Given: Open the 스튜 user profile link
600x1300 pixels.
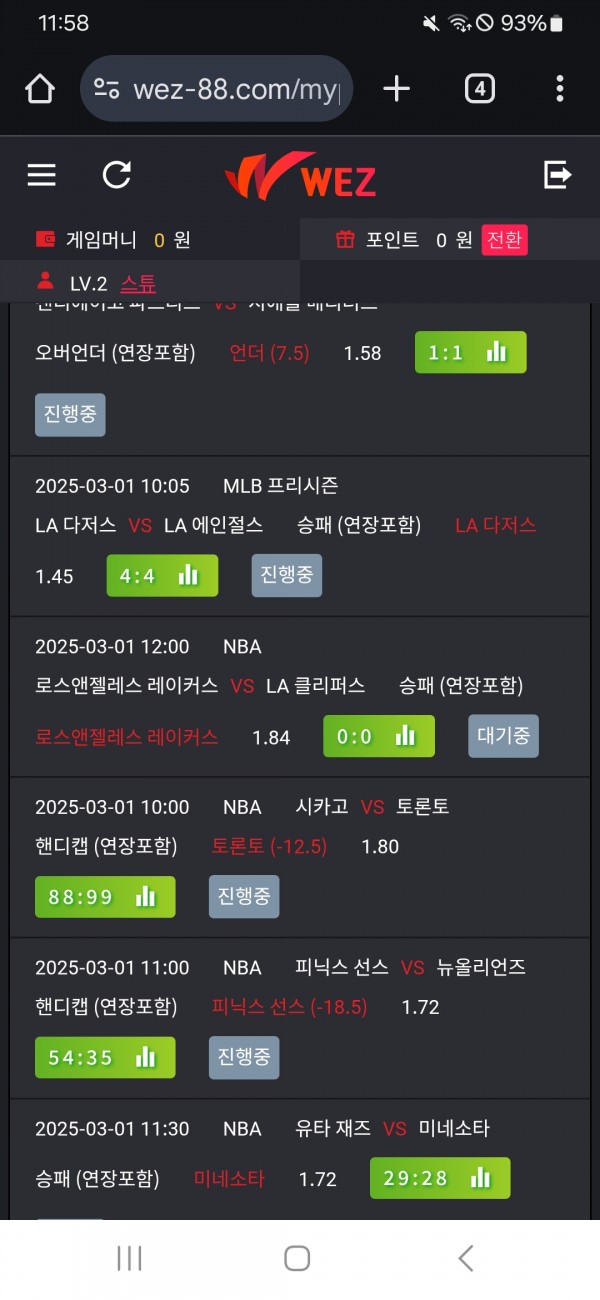Looking at the screenshot, I should (138, 283).
